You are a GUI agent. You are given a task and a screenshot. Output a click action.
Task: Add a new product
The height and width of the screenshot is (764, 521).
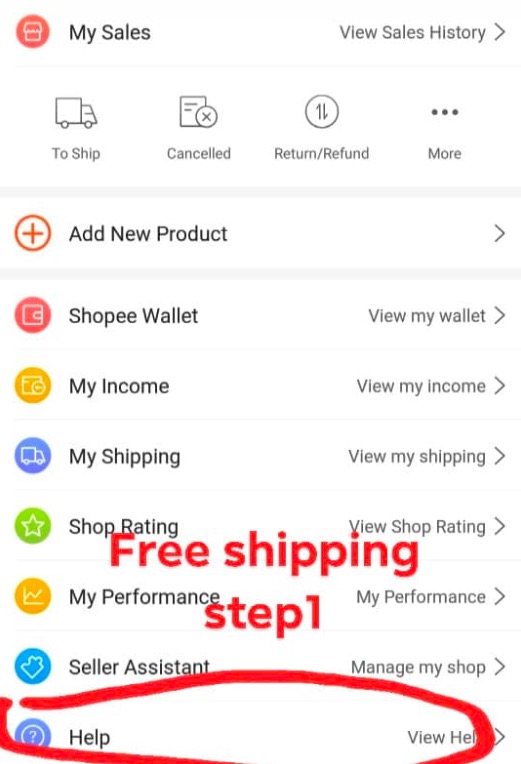coord(260,233)
